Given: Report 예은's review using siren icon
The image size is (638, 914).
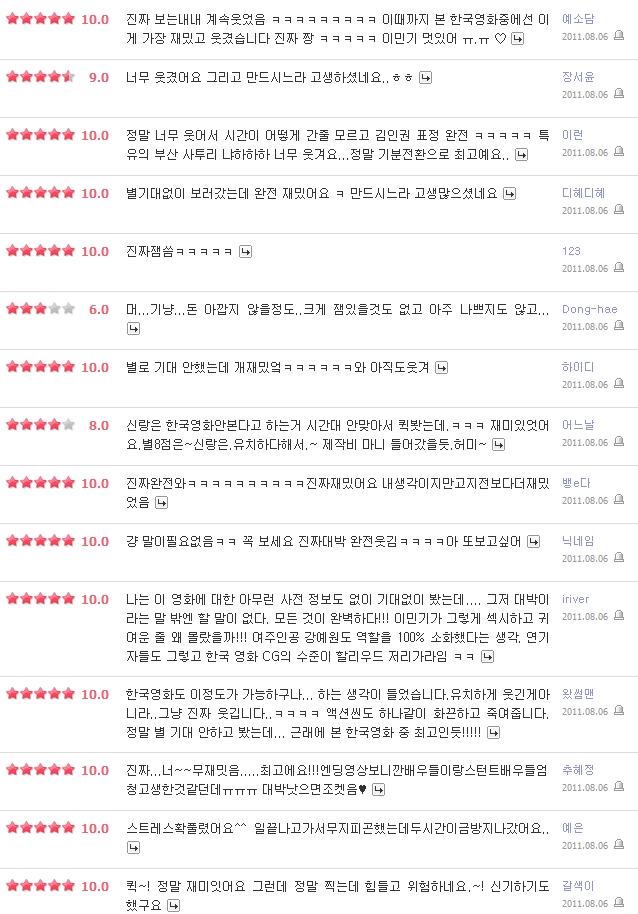Looking at the screenshot, I should (x=620, y=845).
